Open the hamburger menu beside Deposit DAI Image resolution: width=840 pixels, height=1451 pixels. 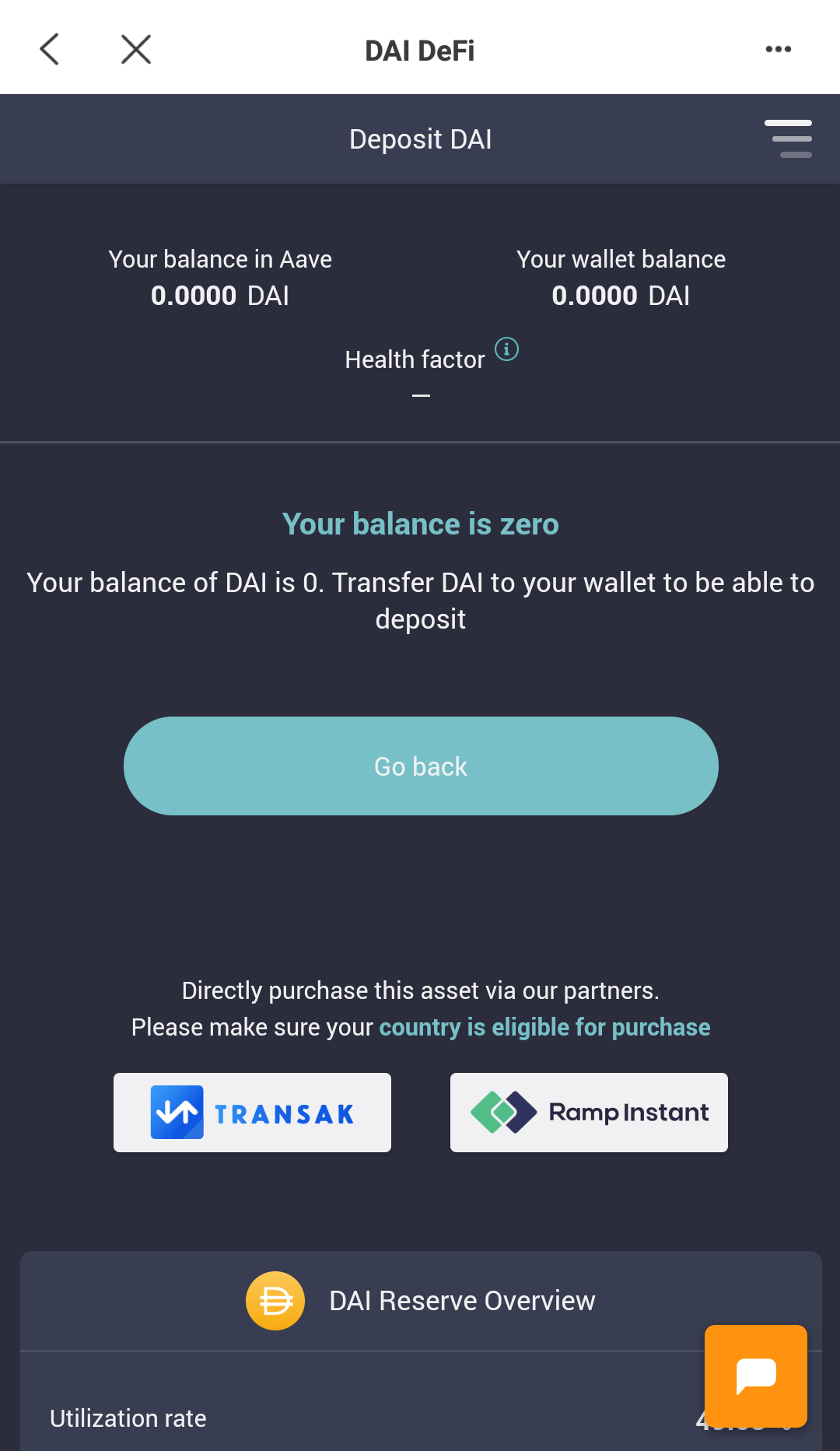[788, 138]
